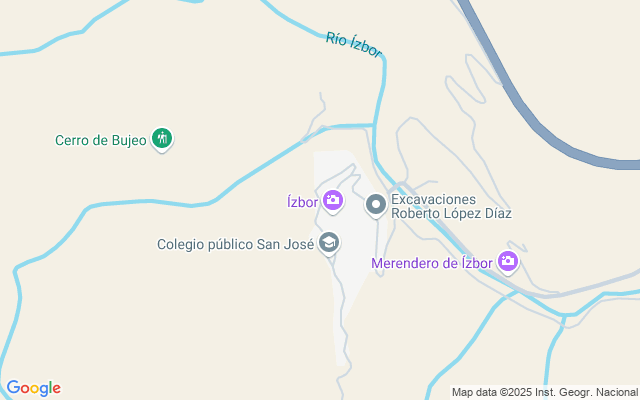Open the Cerro de Bujeo map marker
The height and width of the screenshot is (400, 640).
point(162,139)
